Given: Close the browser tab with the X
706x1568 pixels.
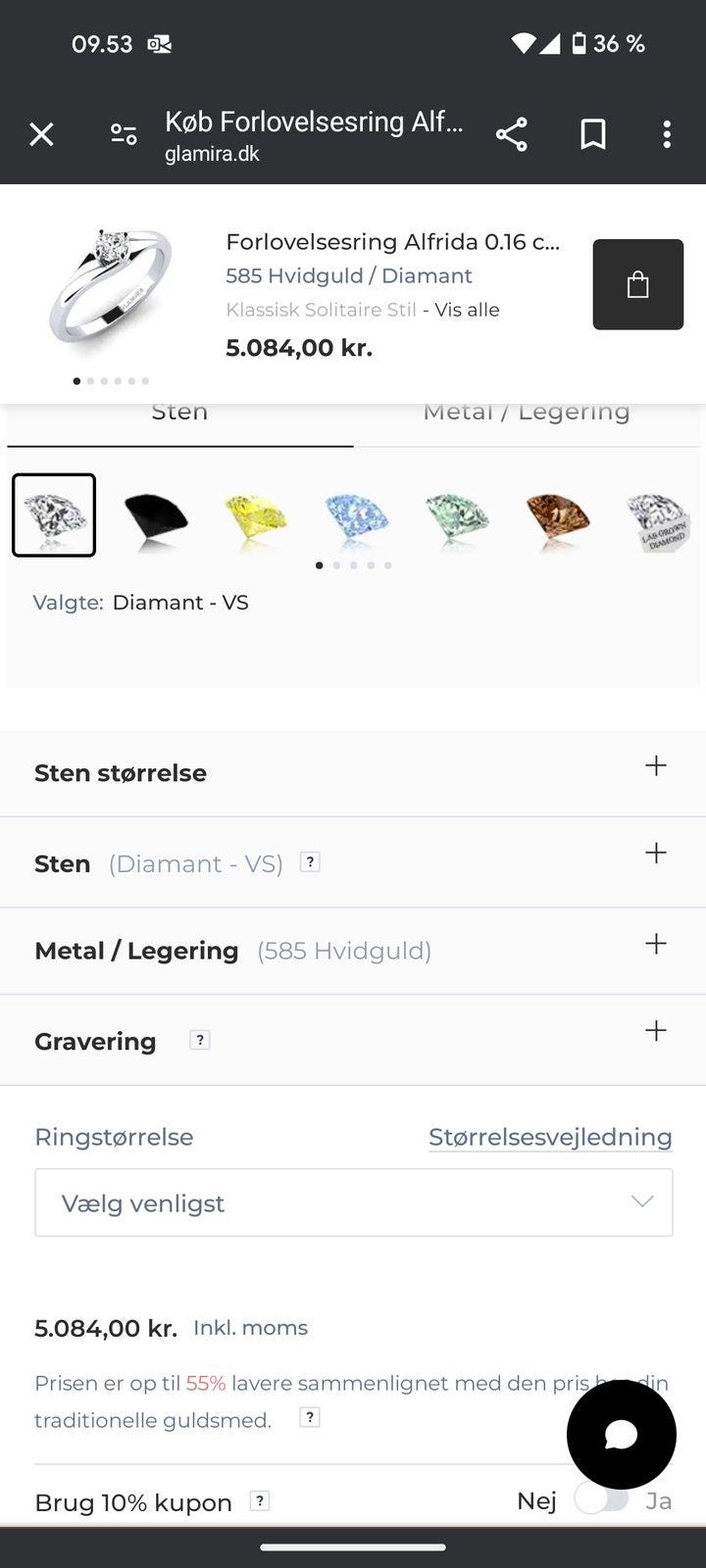Looking at the screenshot, I should [41, 134].
